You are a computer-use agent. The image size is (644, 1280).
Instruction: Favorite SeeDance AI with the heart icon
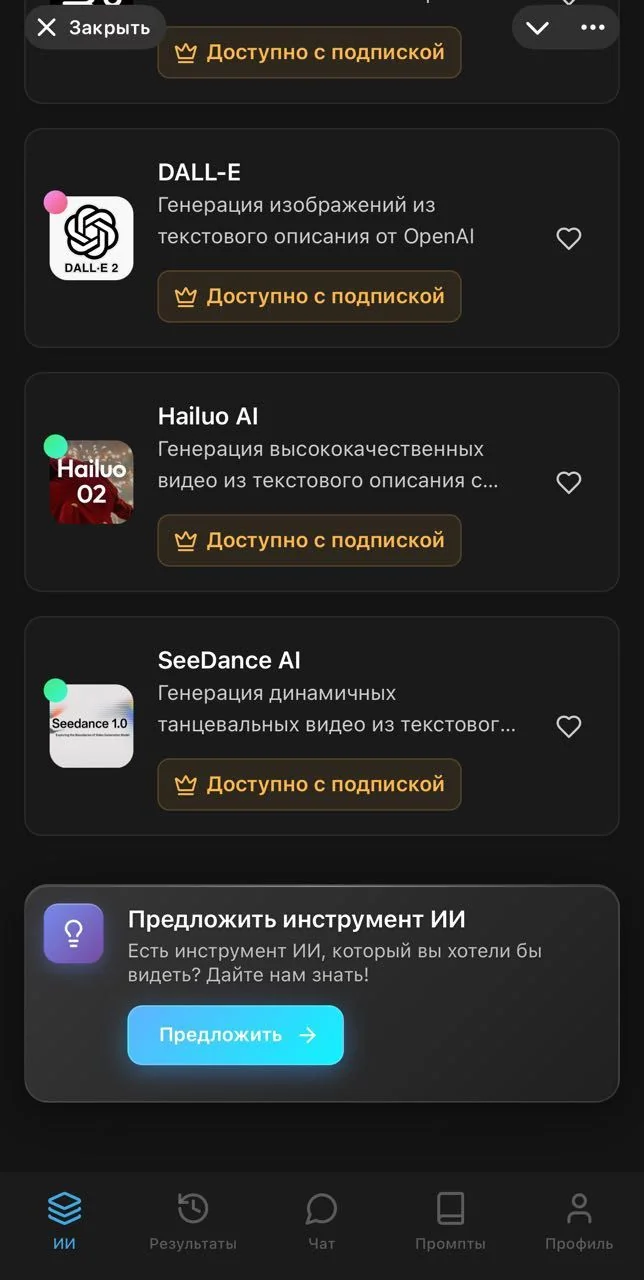(x=569, y=726)
